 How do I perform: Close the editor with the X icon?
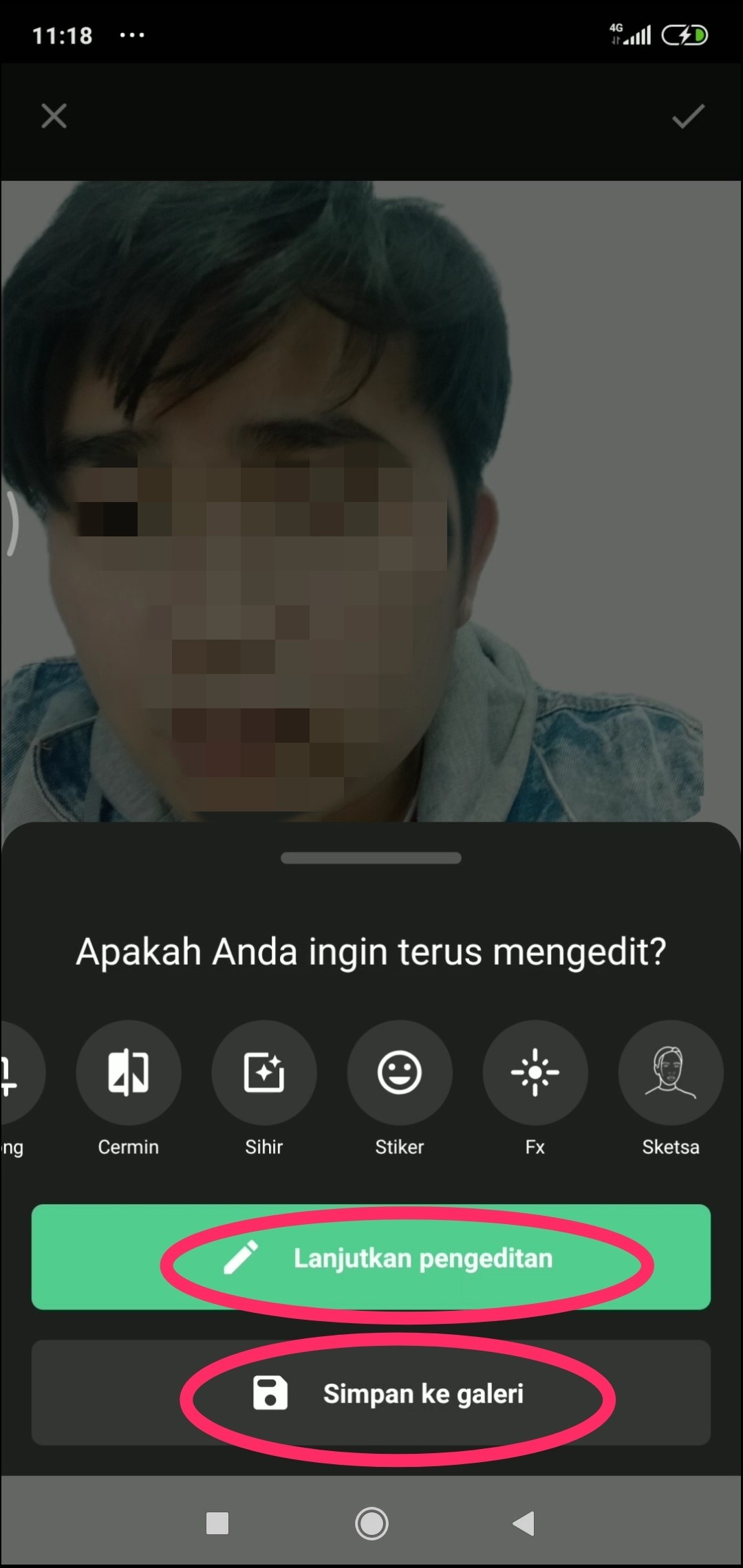point(54,116)
